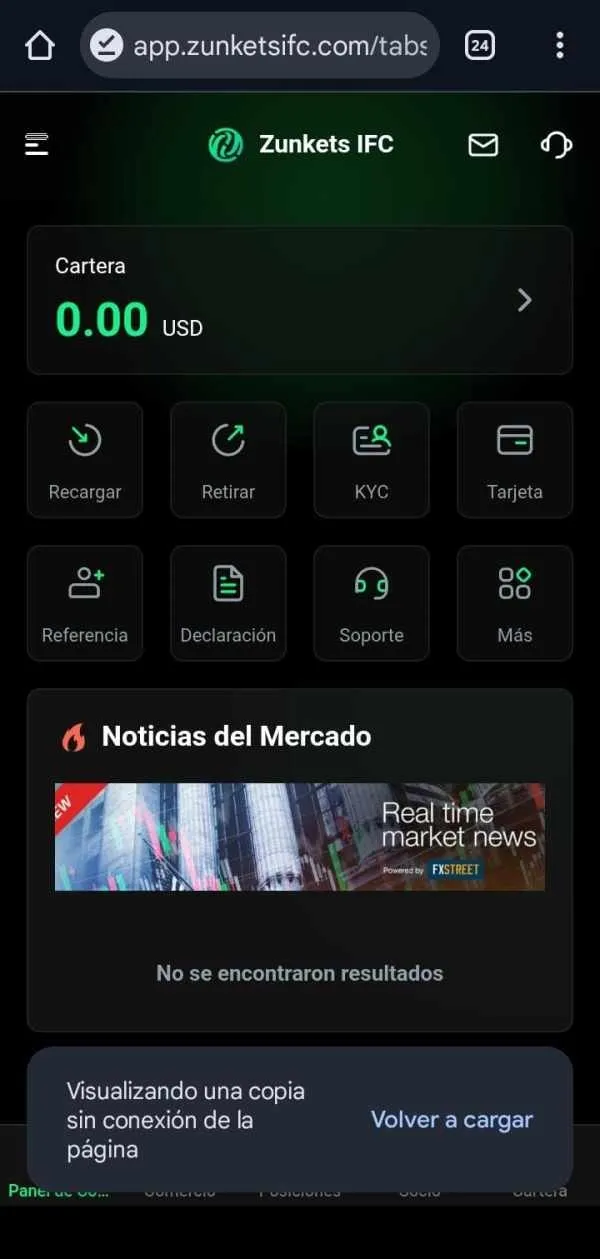Go to the Referencia tile

click(x=85, y=603)
